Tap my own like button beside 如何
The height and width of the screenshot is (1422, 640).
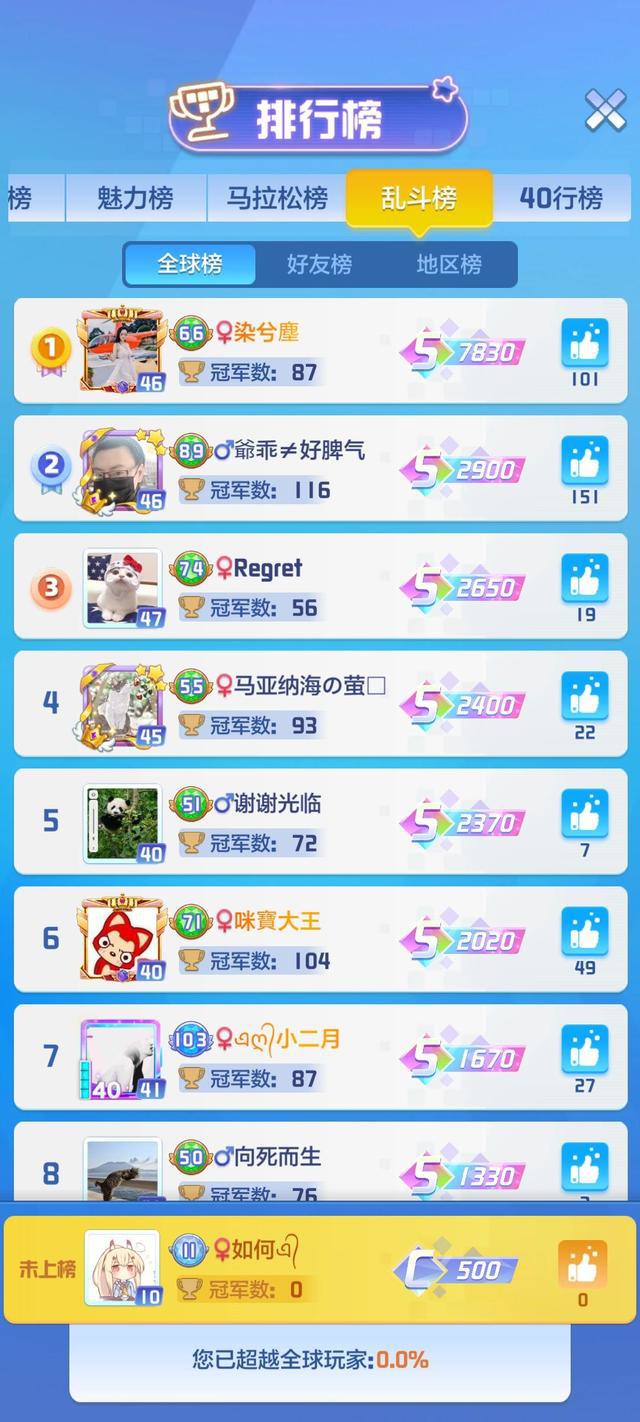[x=582, y=1265]
